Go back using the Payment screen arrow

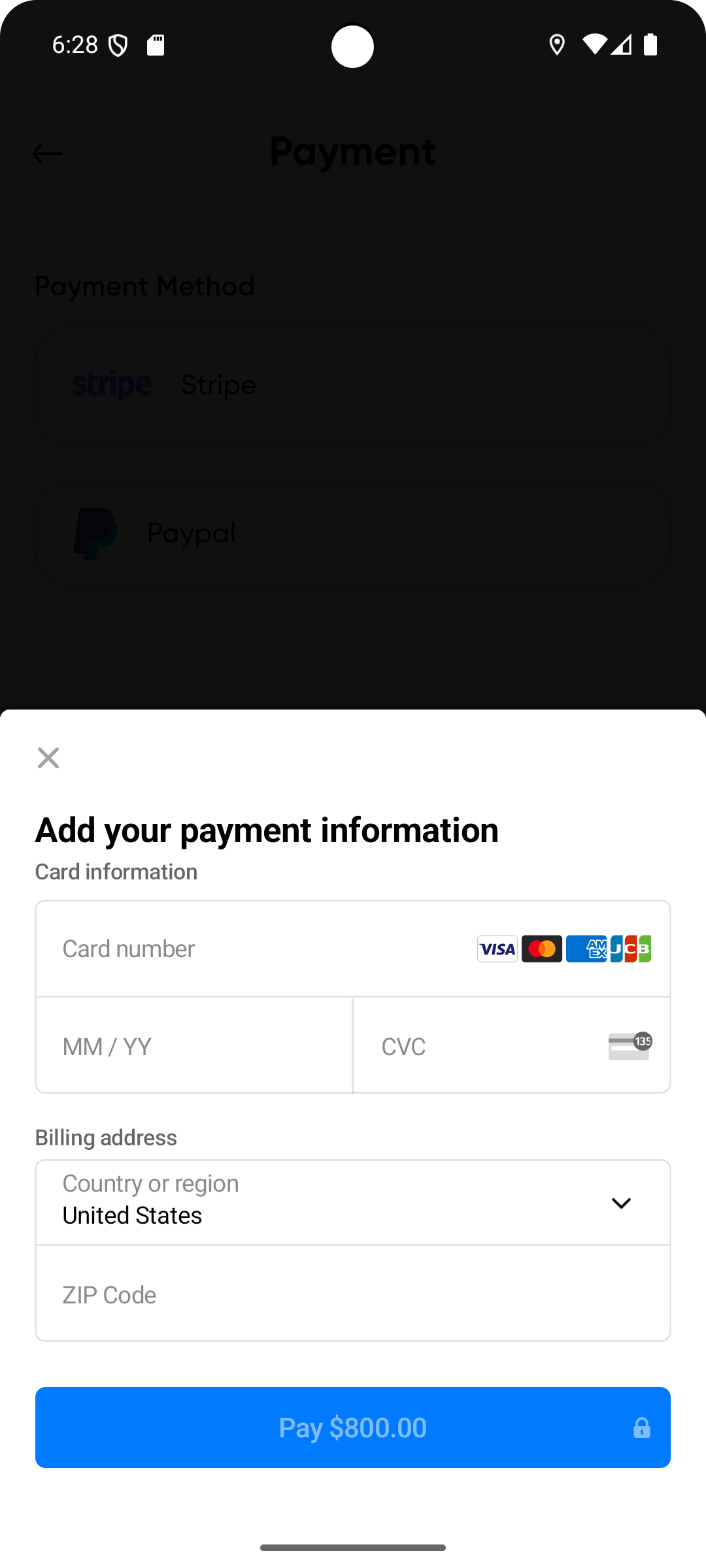47,153
